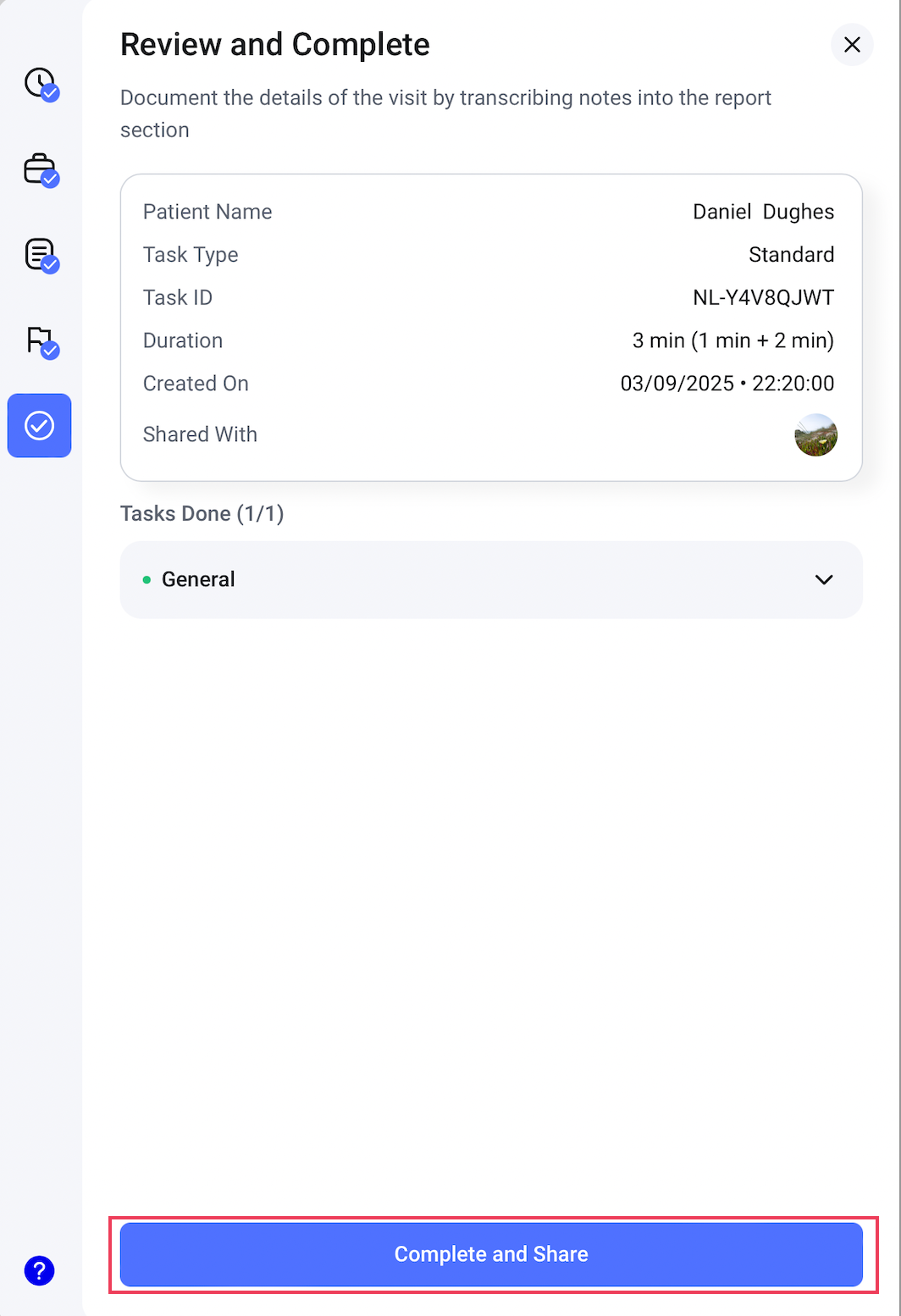Go to the clock time step
The image size is (901, 1316).
pos(40,84)
